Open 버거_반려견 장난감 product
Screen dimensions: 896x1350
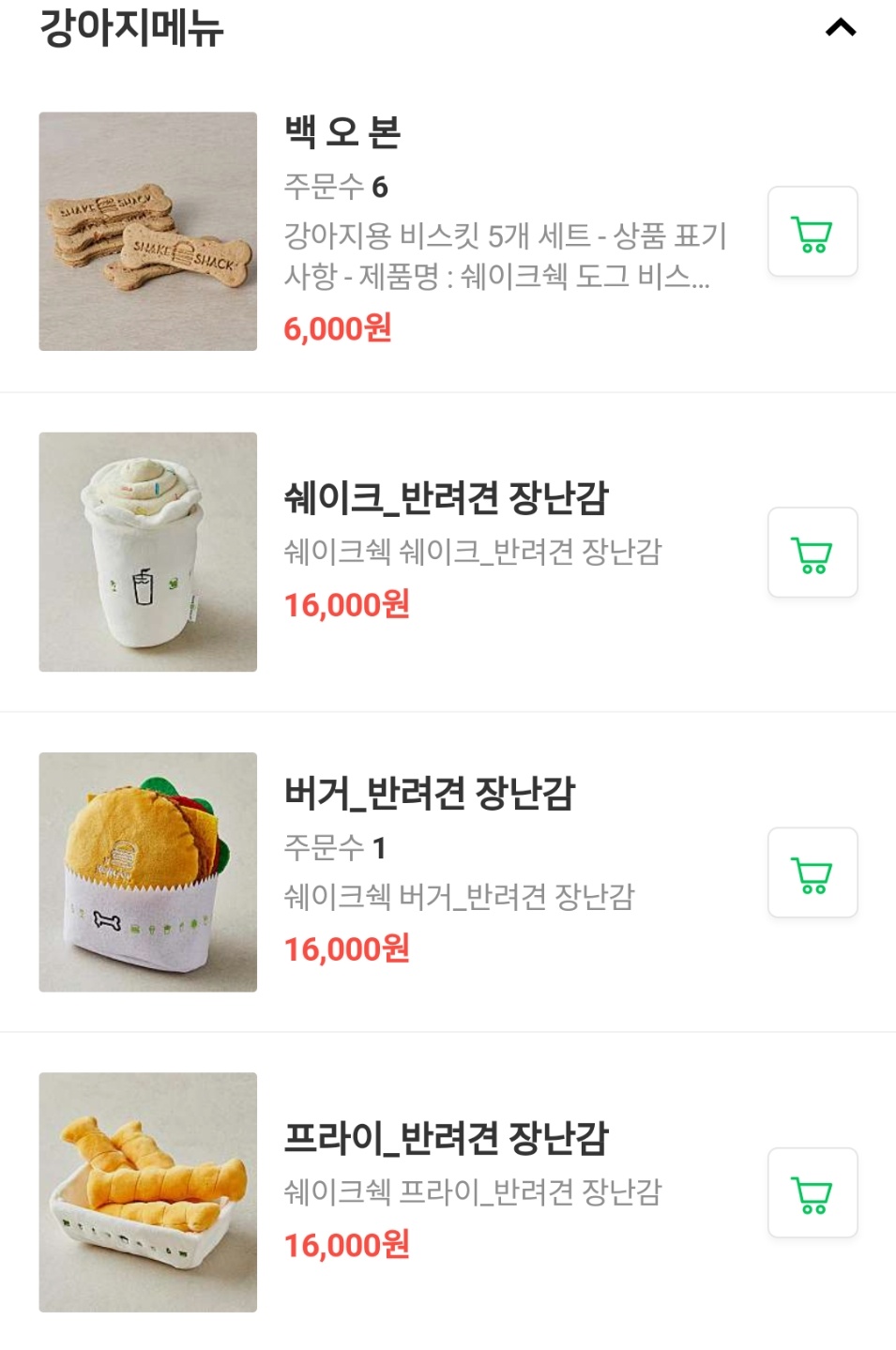[x=429, y=794]
